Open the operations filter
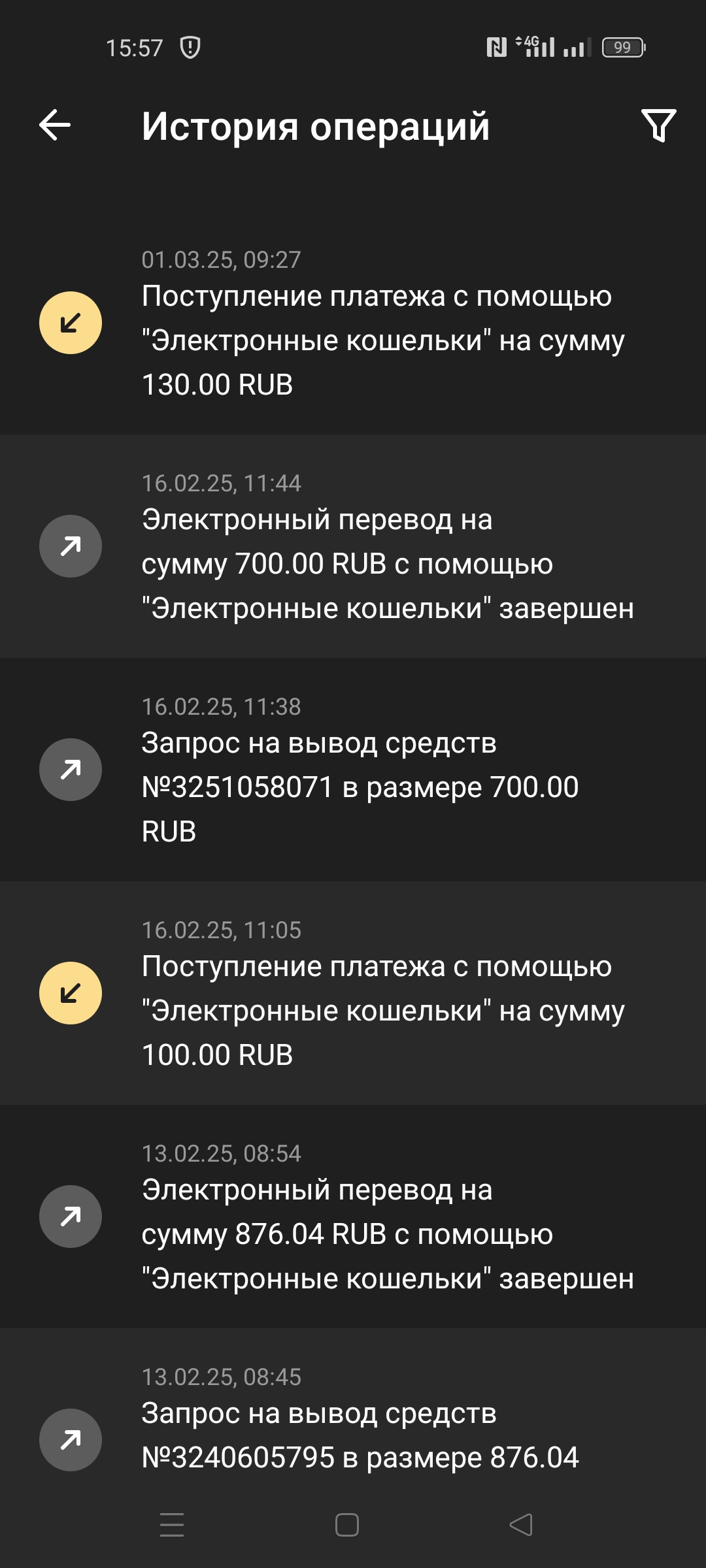This screenshot has width=706, height=1568. coord(658,125)
